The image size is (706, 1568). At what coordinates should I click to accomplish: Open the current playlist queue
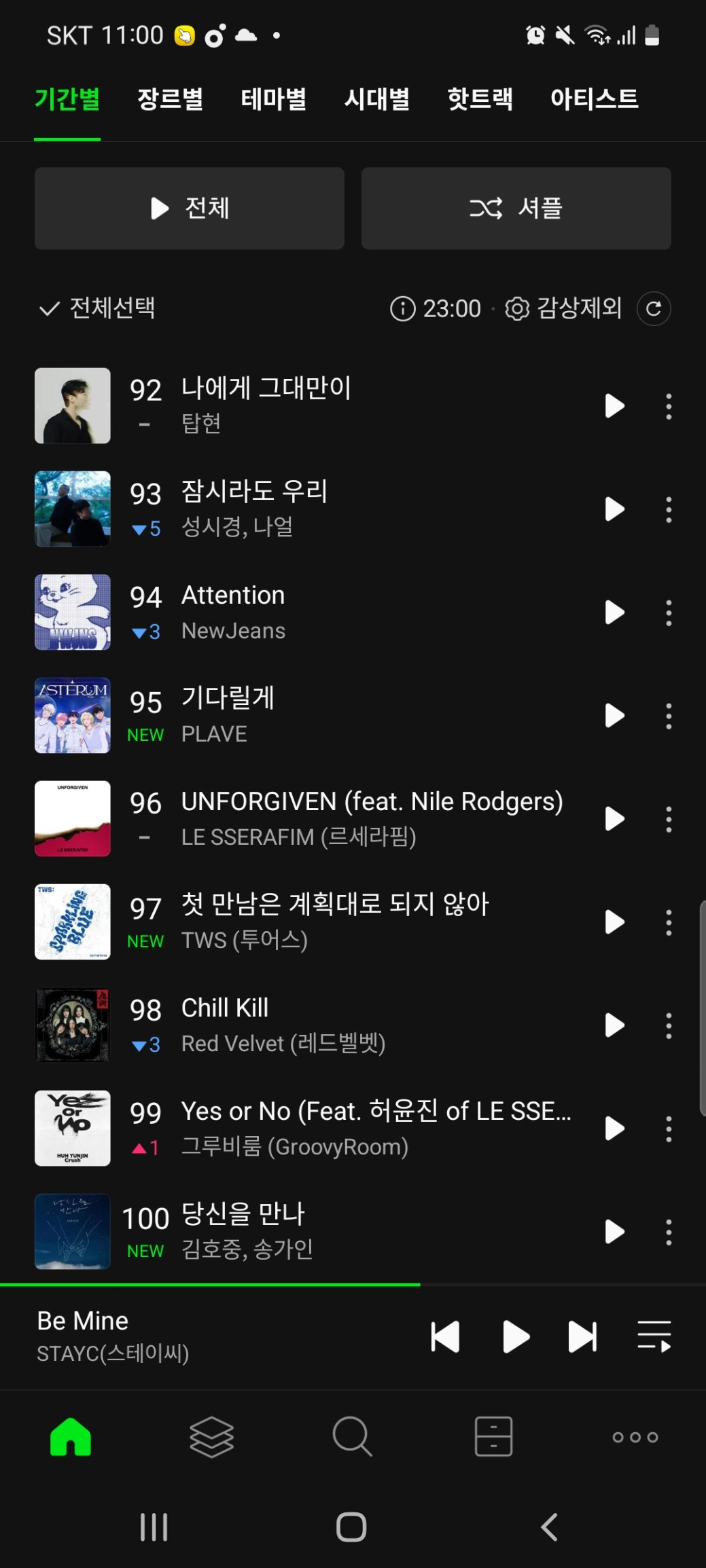[654, 1336]
